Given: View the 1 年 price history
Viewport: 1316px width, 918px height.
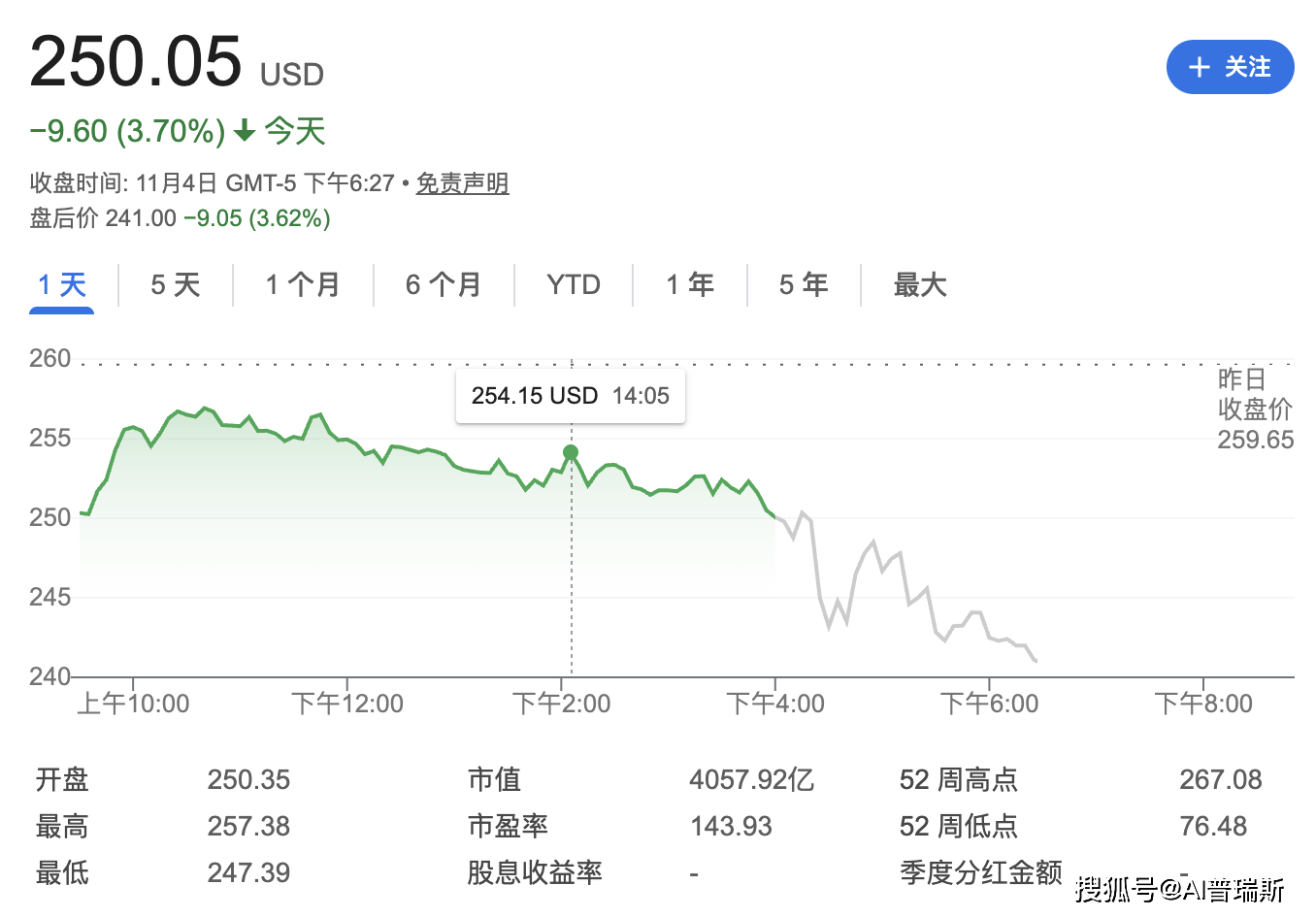Looking at the screenshot, I should (689, 284).
